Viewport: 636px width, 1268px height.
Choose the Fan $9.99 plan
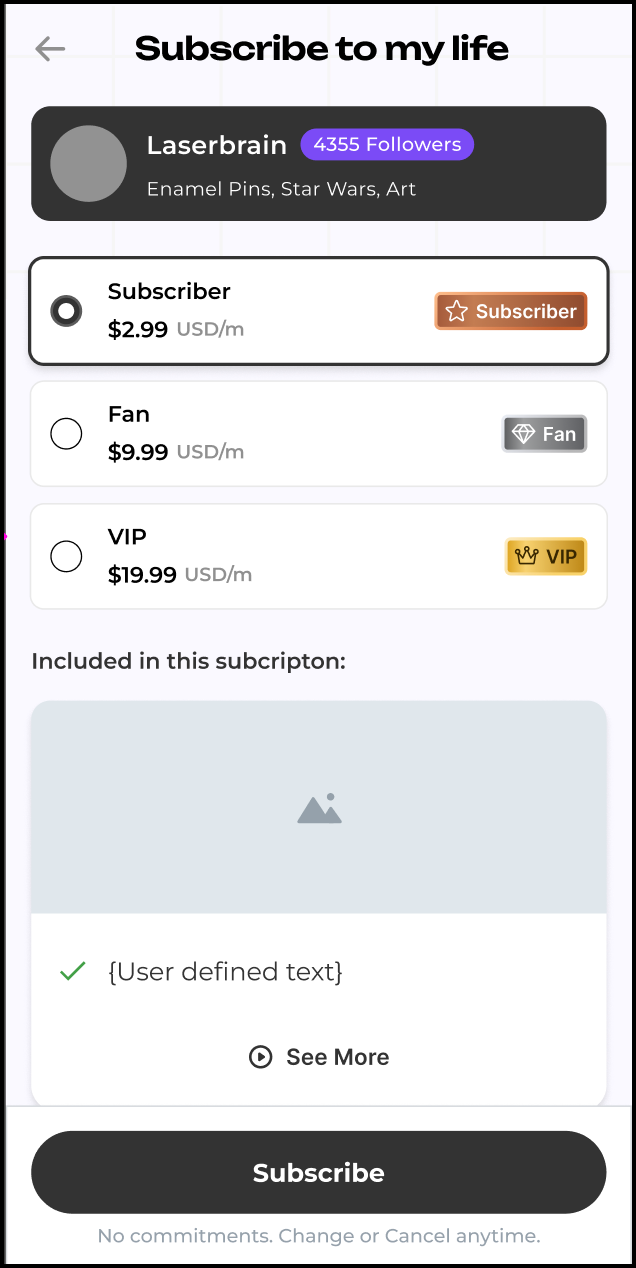click(x=319, y=433)
